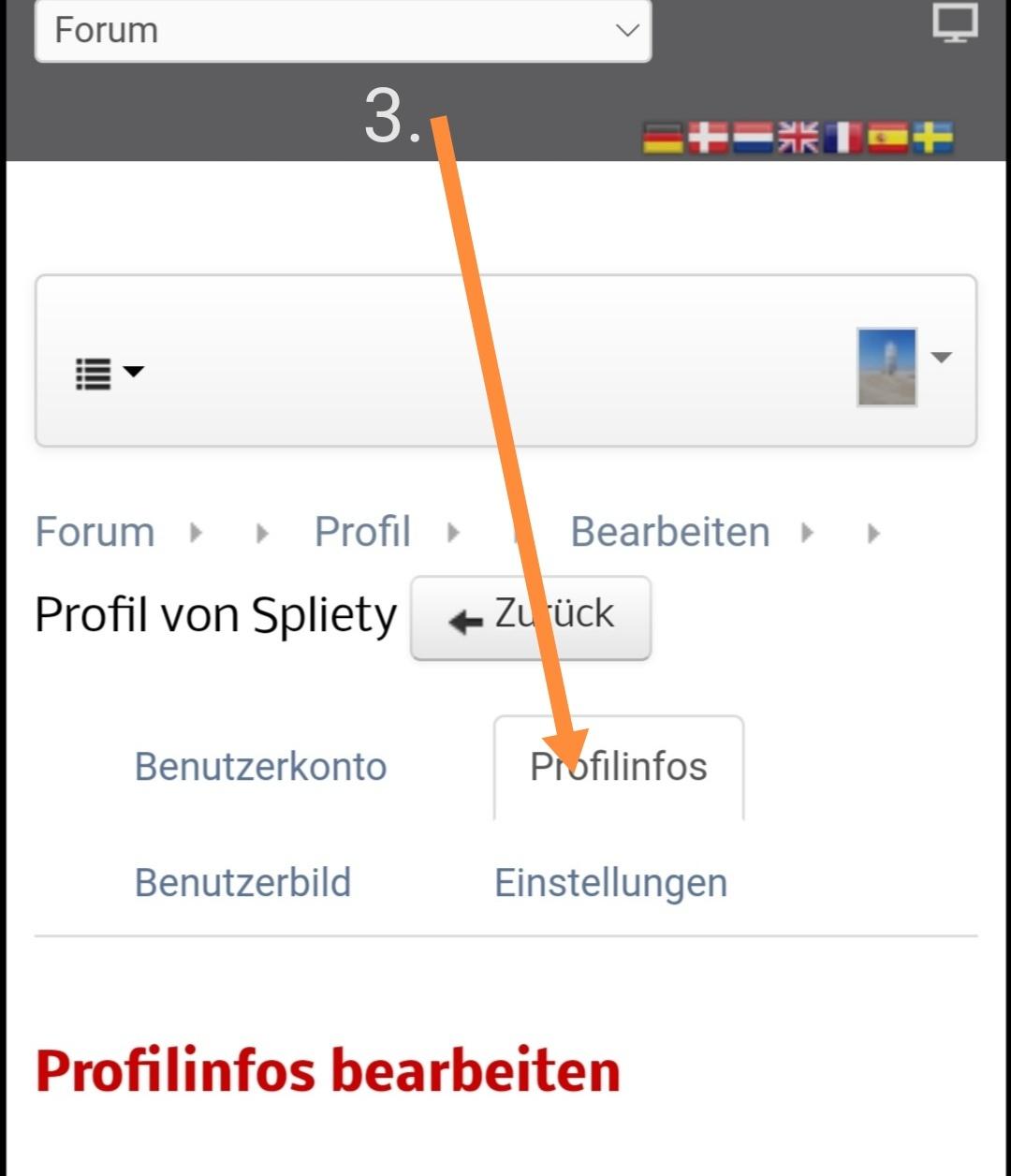Switch to desktop view via monitor icon

[x=955, y=22]
